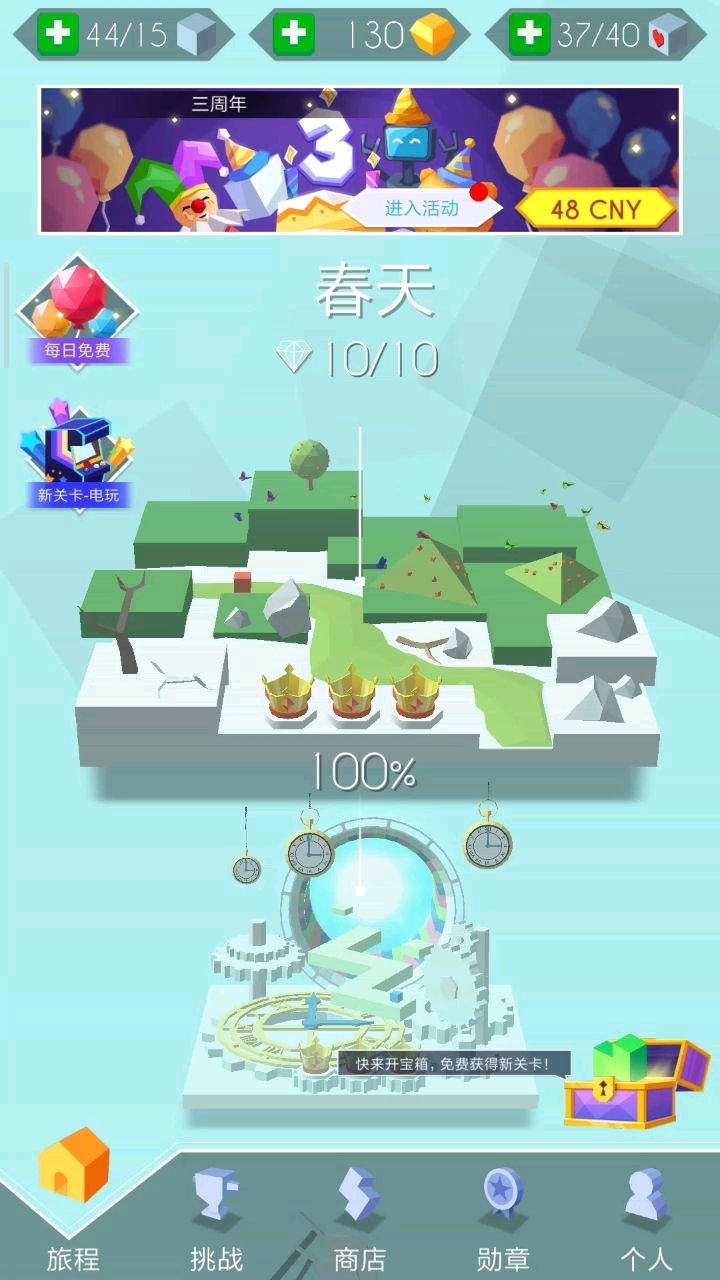
Task: Open the 每日免费 daily free gift
Action: (x=78, y=312)
